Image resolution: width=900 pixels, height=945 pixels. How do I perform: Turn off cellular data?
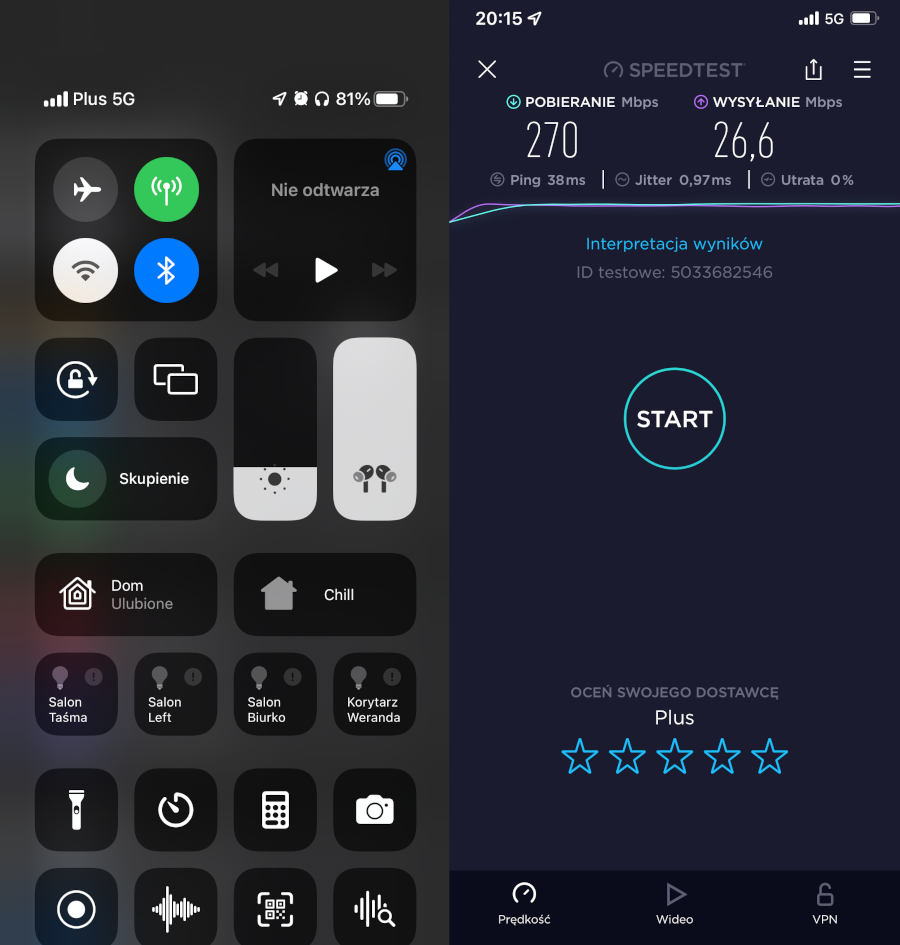(166, 189)
